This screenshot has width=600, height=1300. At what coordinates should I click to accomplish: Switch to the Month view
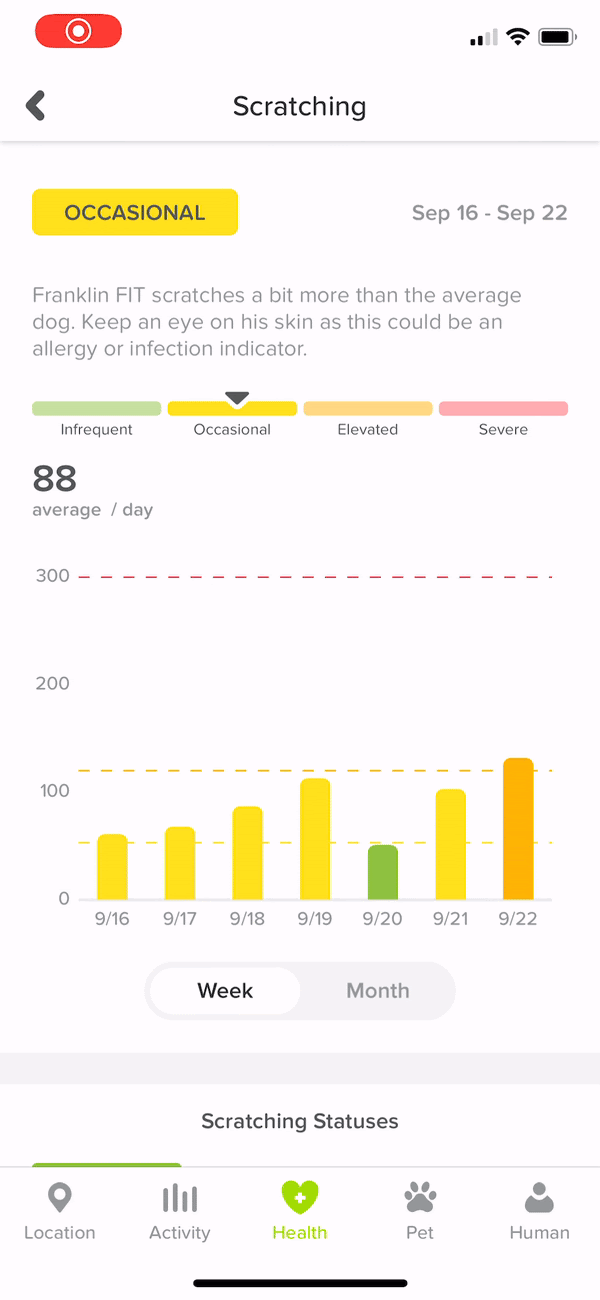(x=377, y=991)
